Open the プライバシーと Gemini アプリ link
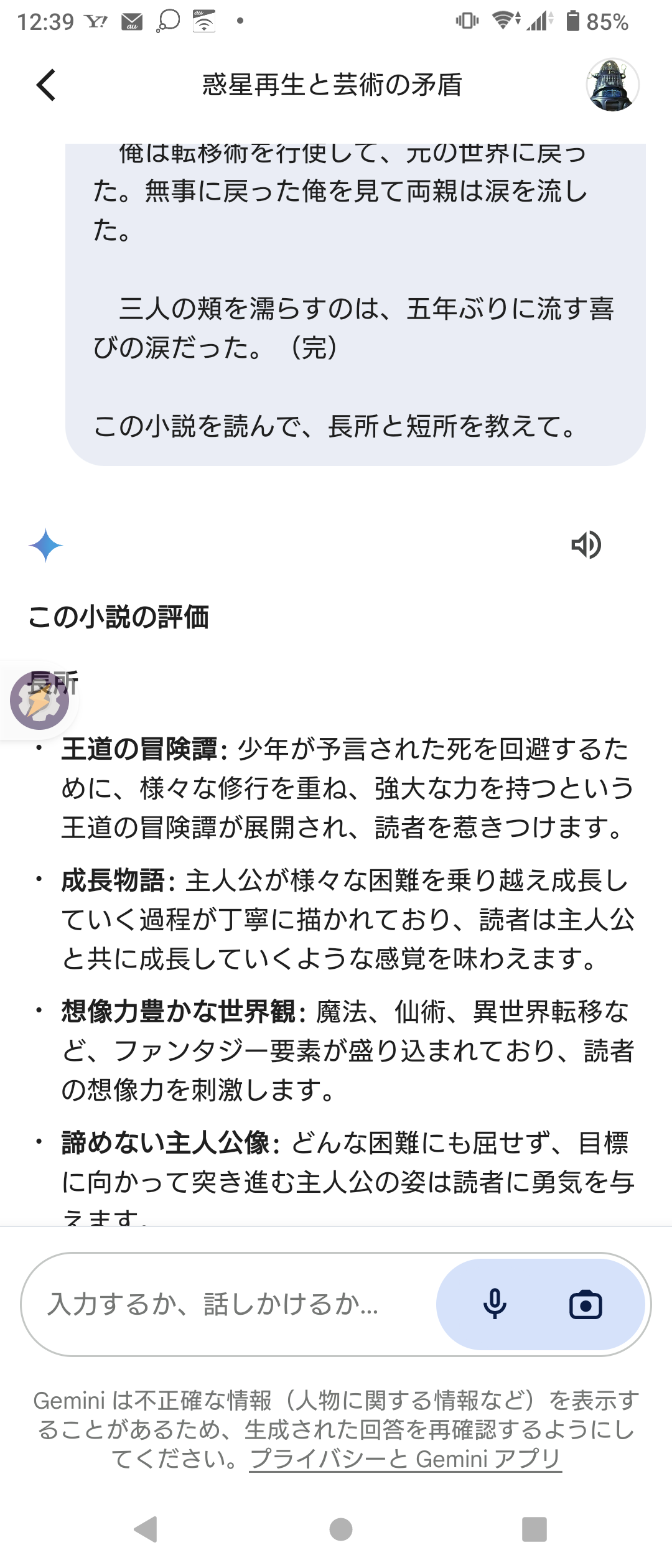672x1568 pixels. click(406, 1458)
